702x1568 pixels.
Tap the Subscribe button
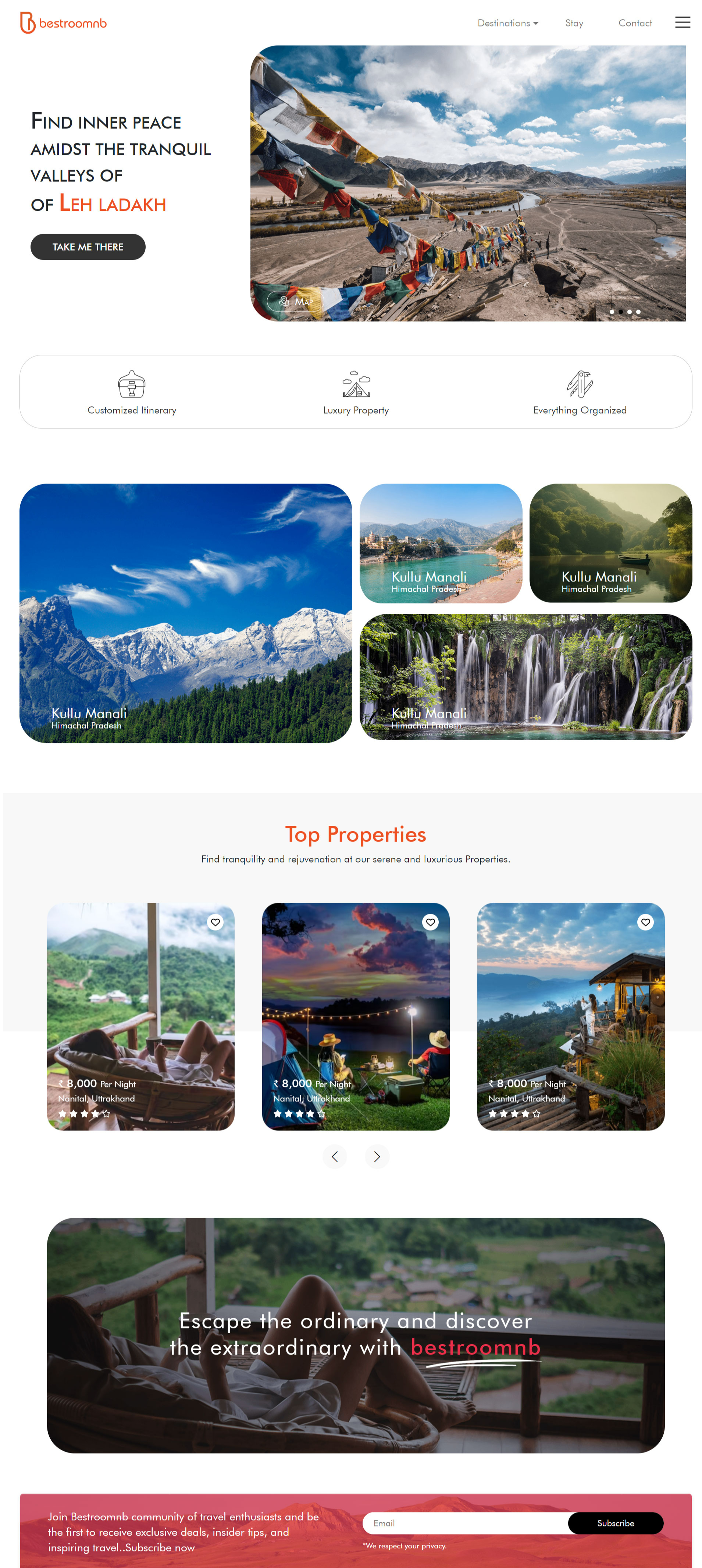coord(615,1522)
